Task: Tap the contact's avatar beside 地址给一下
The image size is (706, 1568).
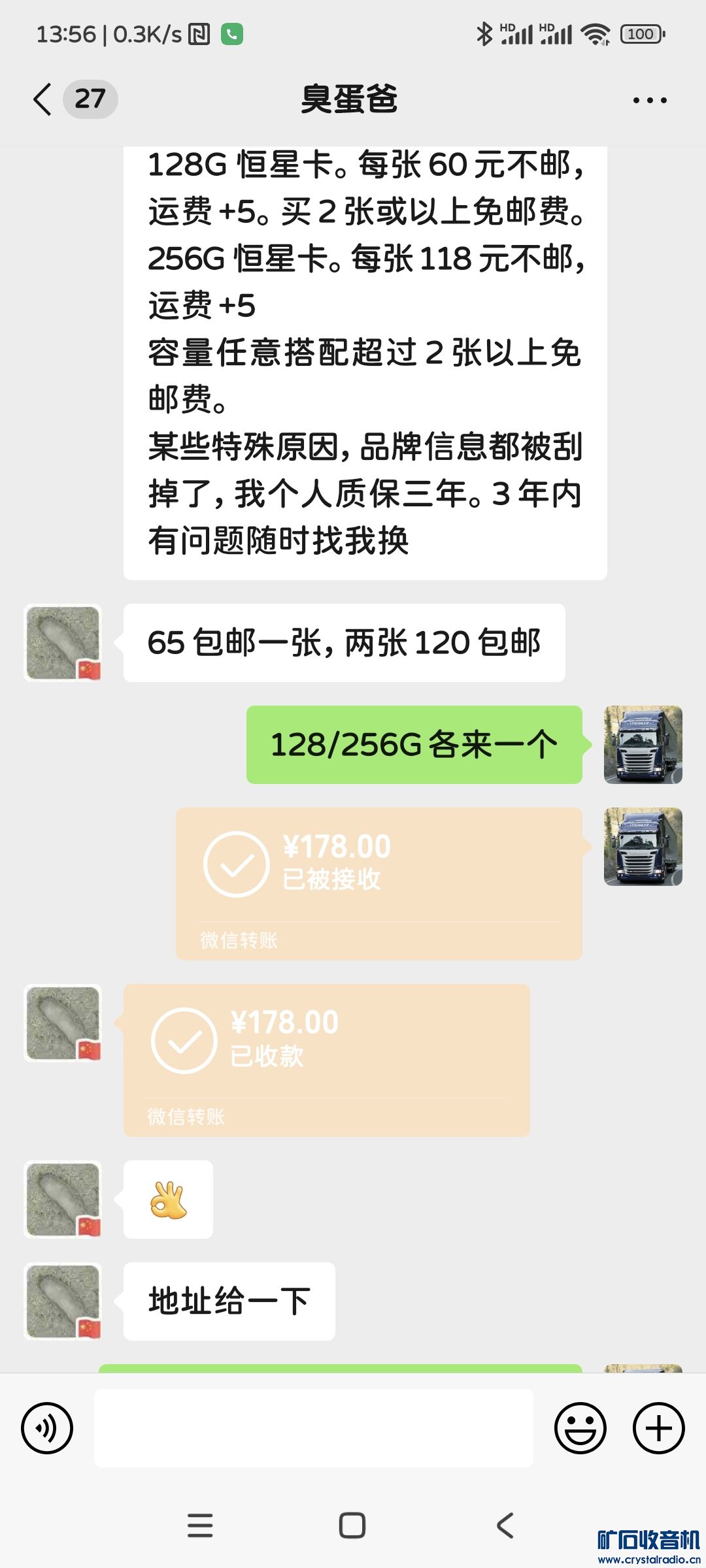Action: [x=63, y=1301]
